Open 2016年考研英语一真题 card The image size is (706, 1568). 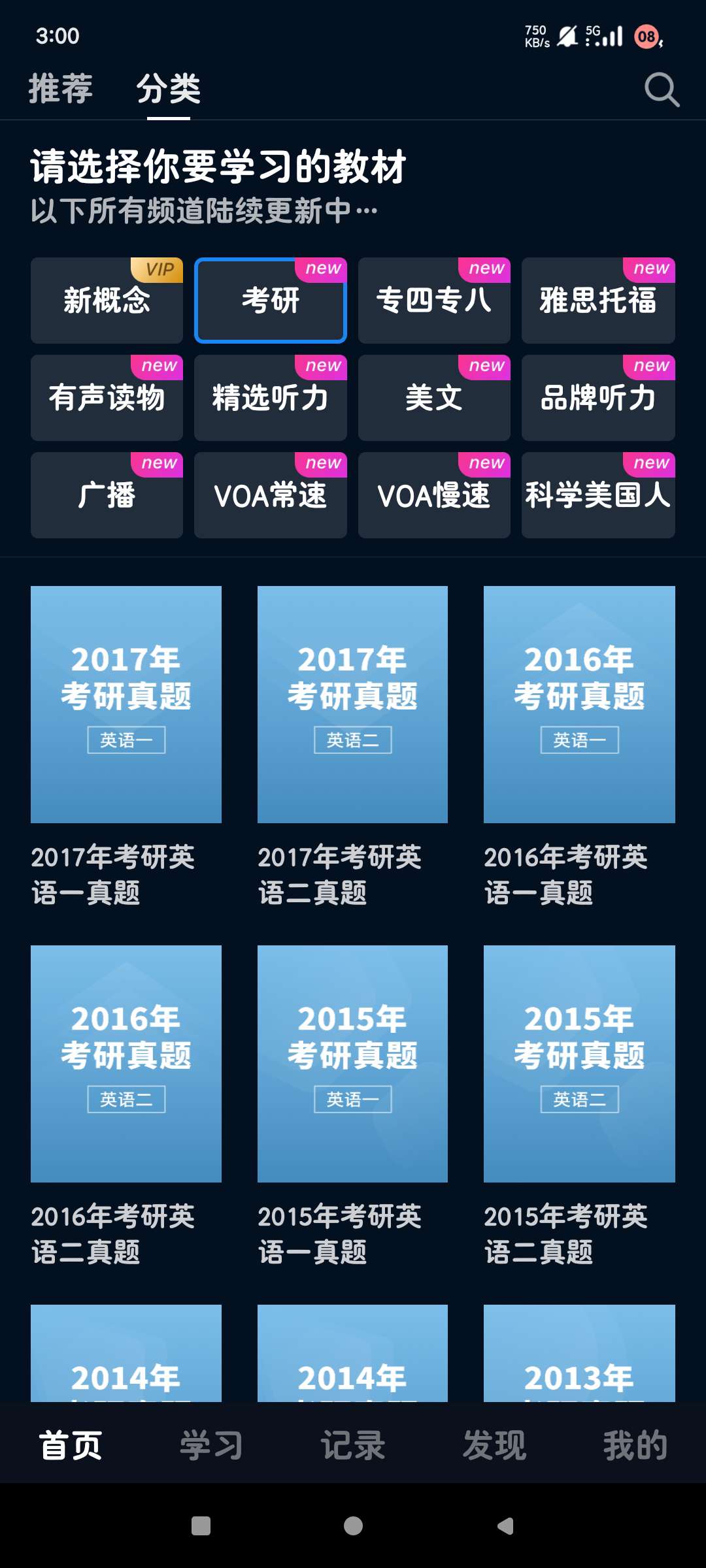[579, 704]
